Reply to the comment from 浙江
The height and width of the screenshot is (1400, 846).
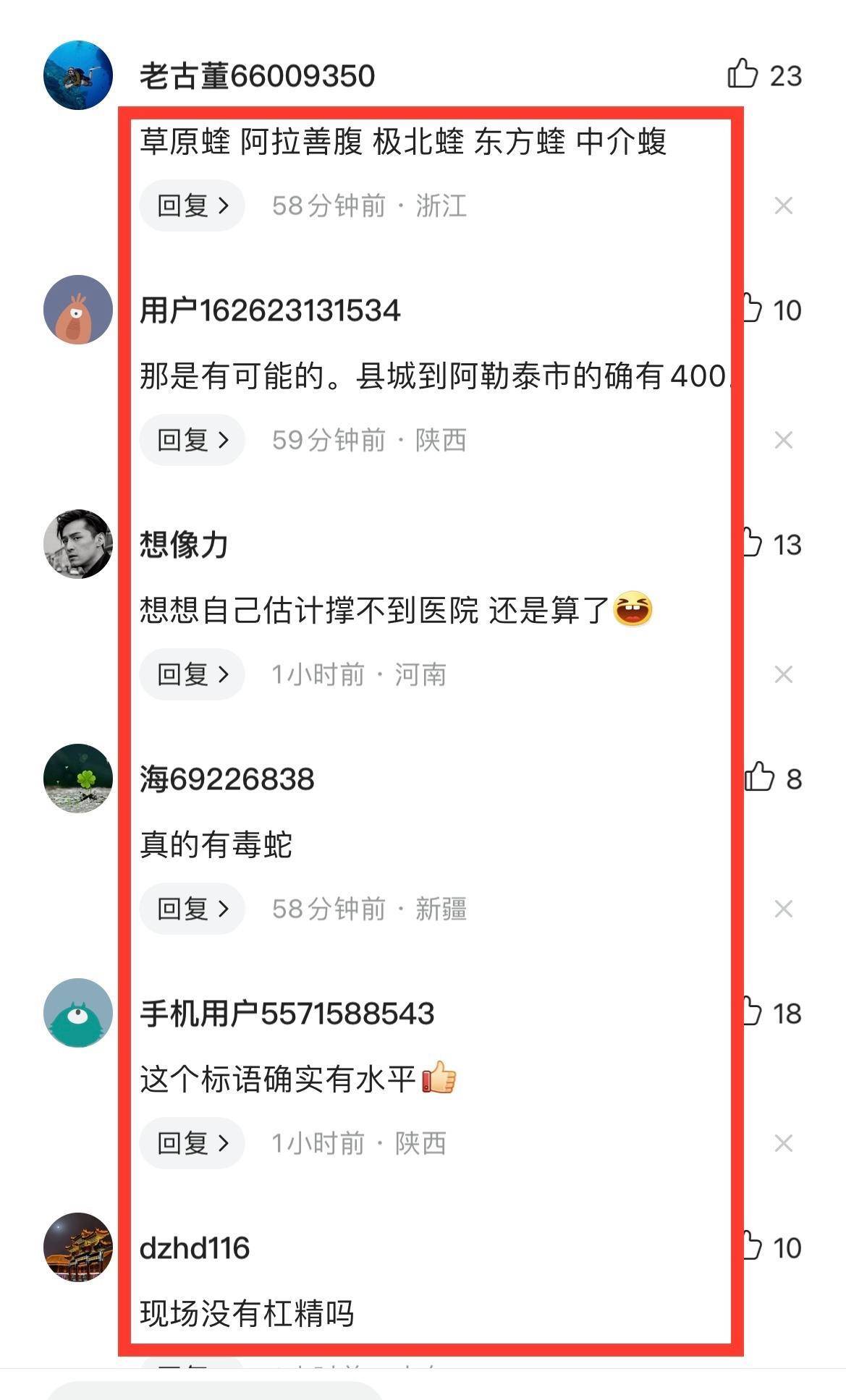(x=192, y=206)
